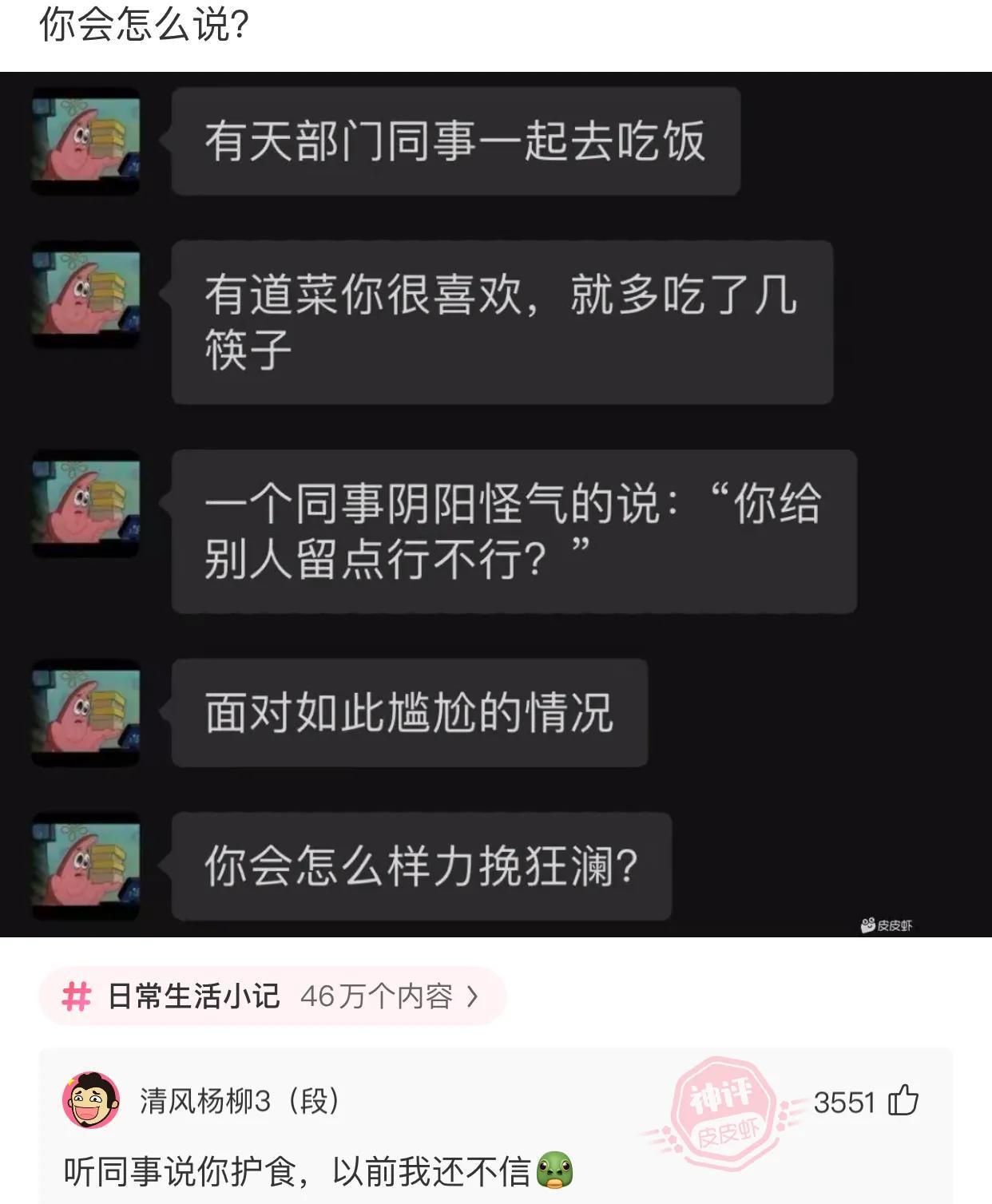Like the comment by 清风杨柳3（段）
Viewport: 992px width, 1204px height.
(x=903, y=1101)
